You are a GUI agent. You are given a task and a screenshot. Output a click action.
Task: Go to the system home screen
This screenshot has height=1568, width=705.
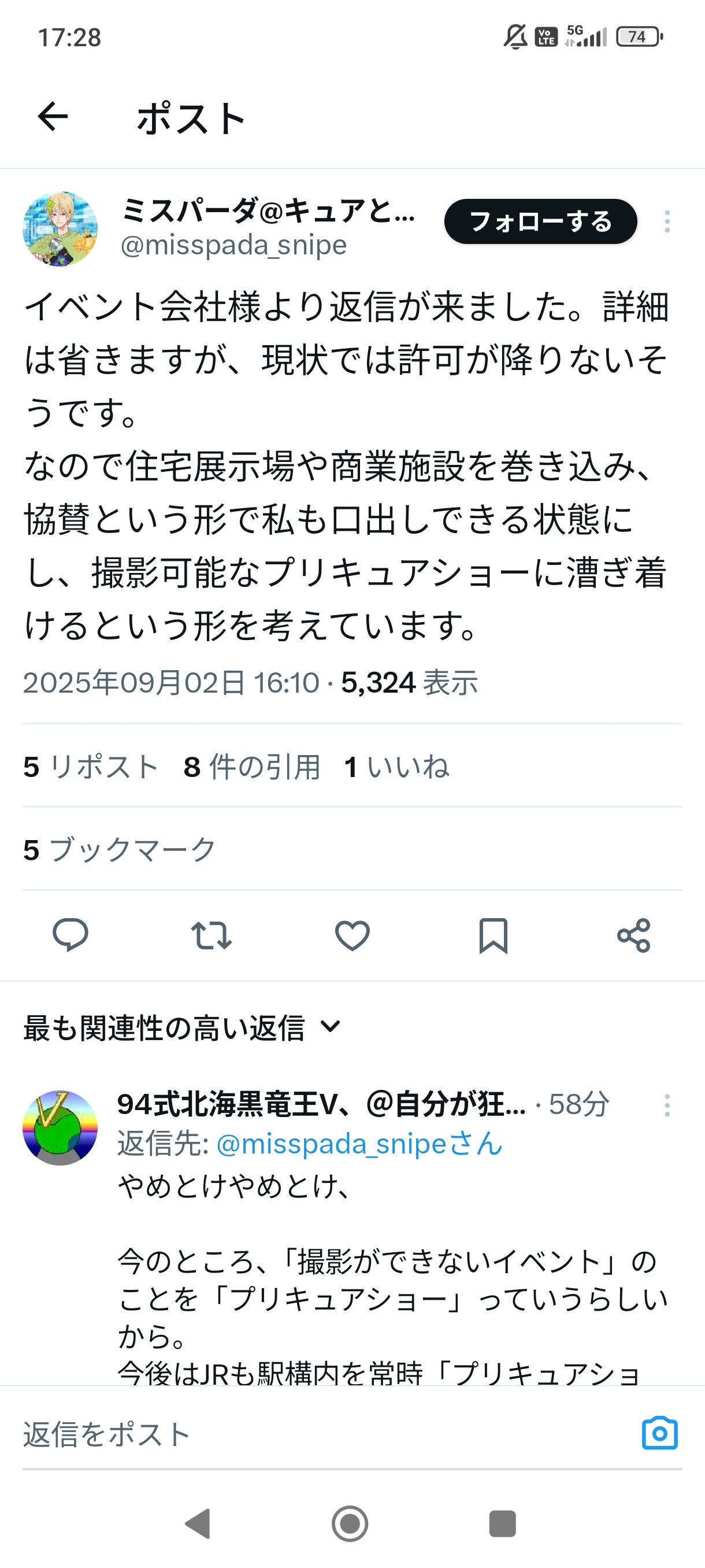pos(350,1523)
